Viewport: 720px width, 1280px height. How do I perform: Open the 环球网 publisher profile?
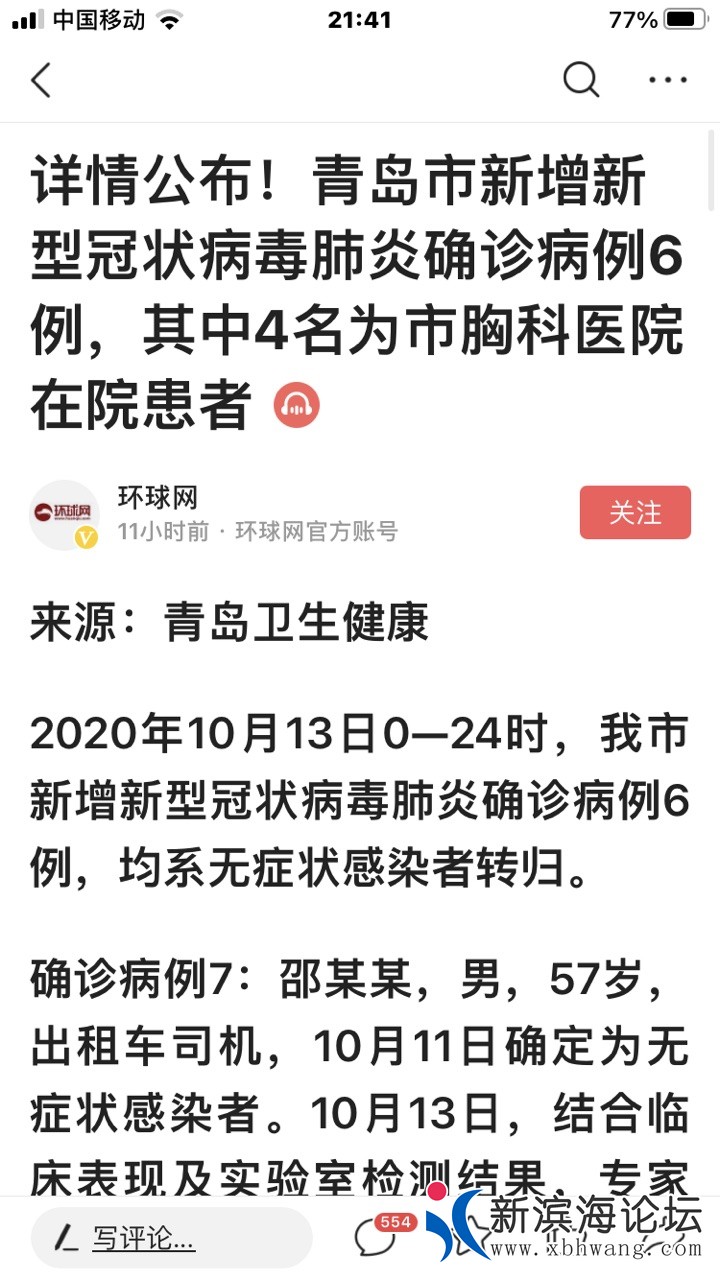tap(64, 514)
